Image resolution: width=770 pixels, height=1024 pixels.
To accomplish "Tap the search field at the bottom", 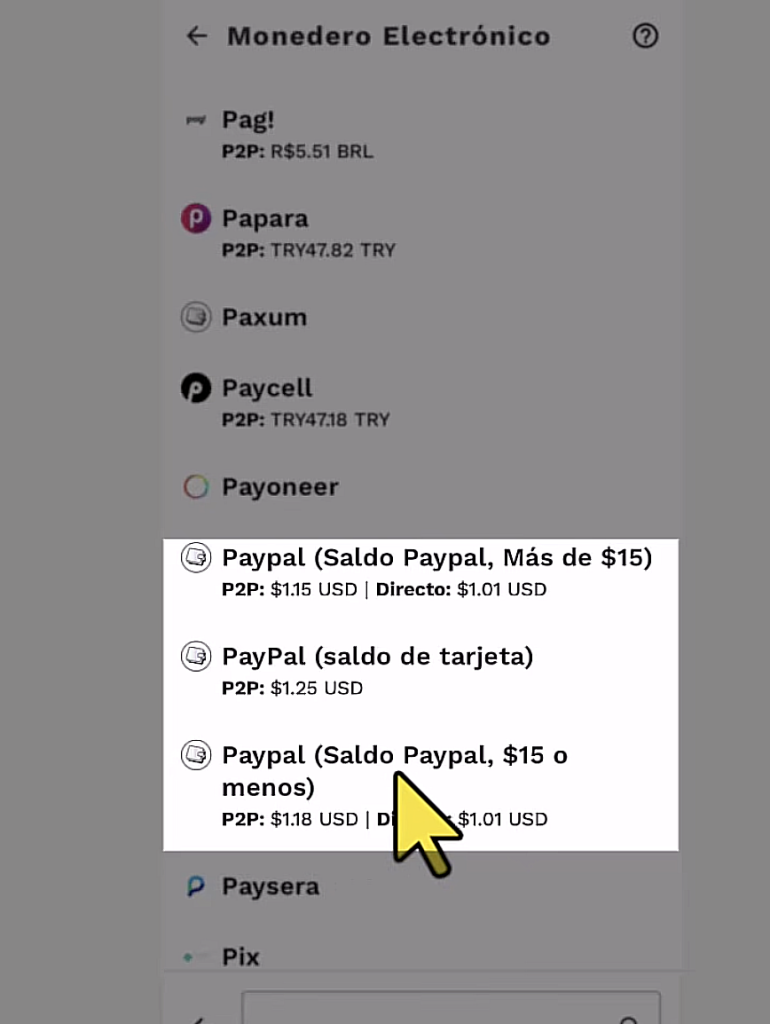I will pos(451,1008).
